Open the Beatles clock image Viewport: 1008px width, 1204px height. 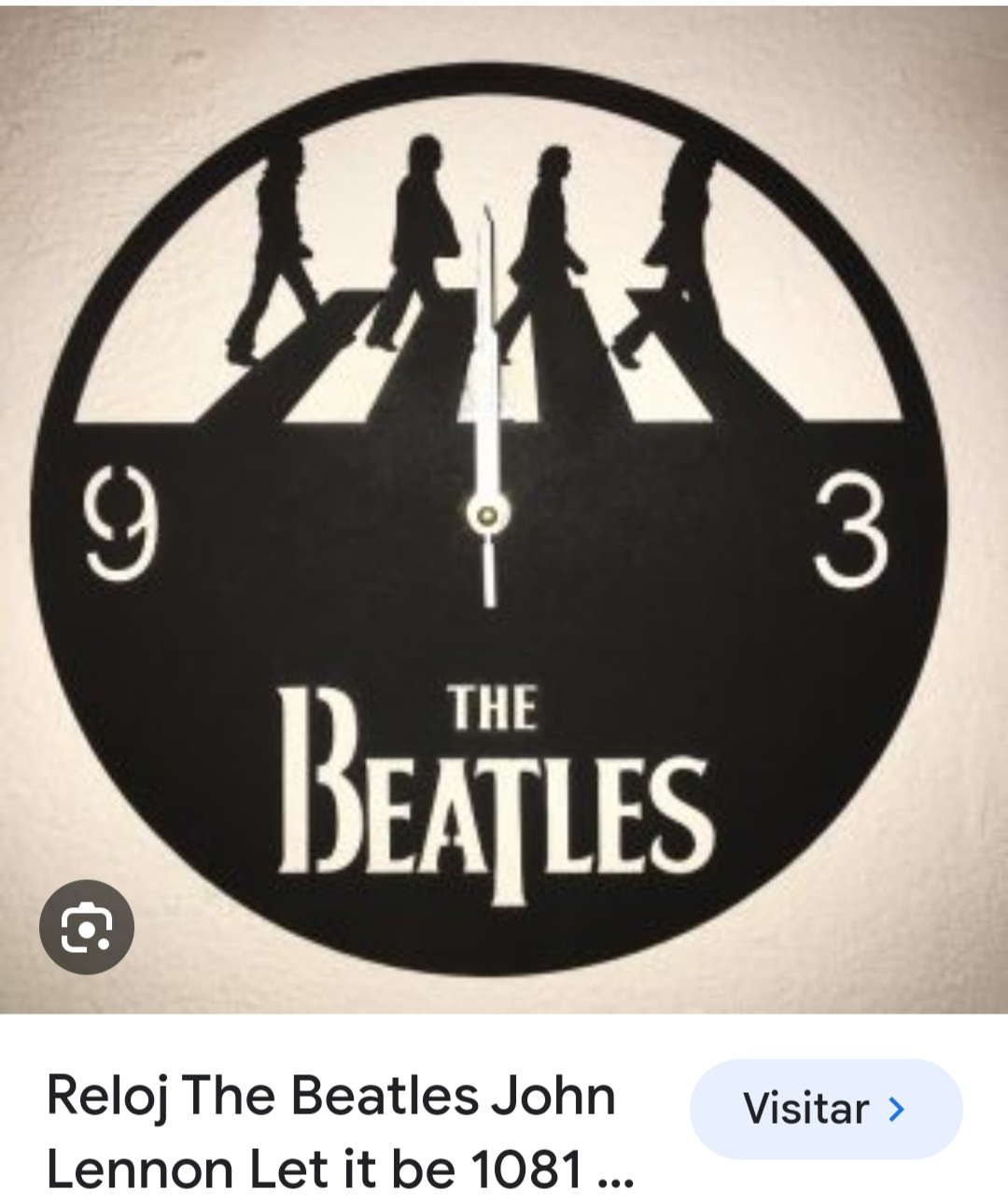pyautogui.click(x=504, y=504)
